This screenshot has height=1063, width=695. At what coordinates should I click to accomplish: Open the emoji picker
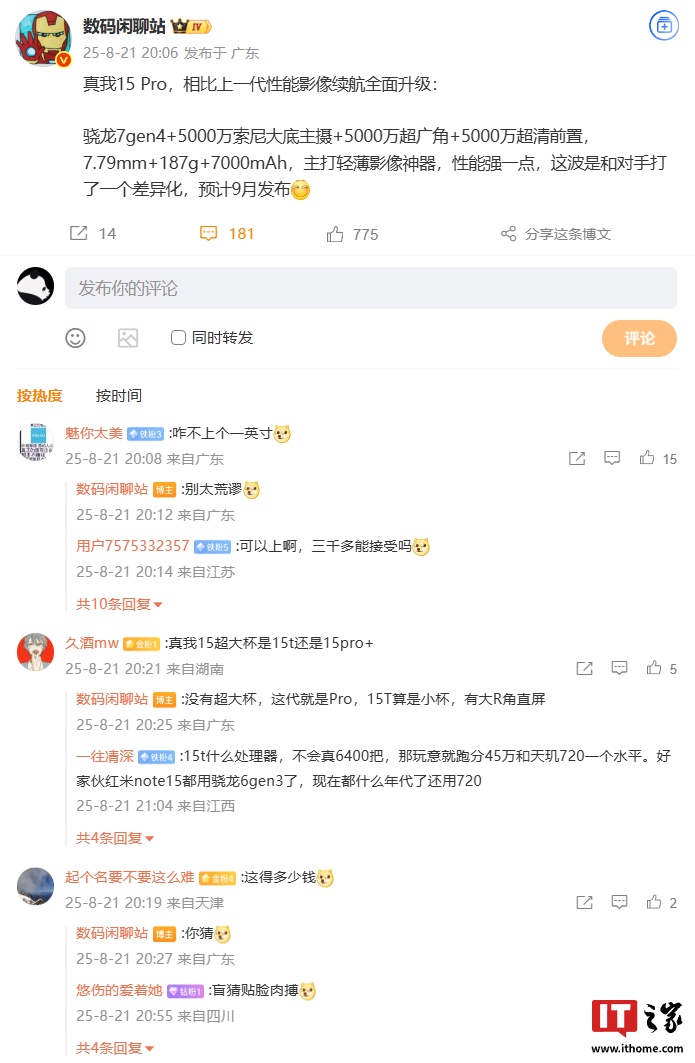(76, 338)
